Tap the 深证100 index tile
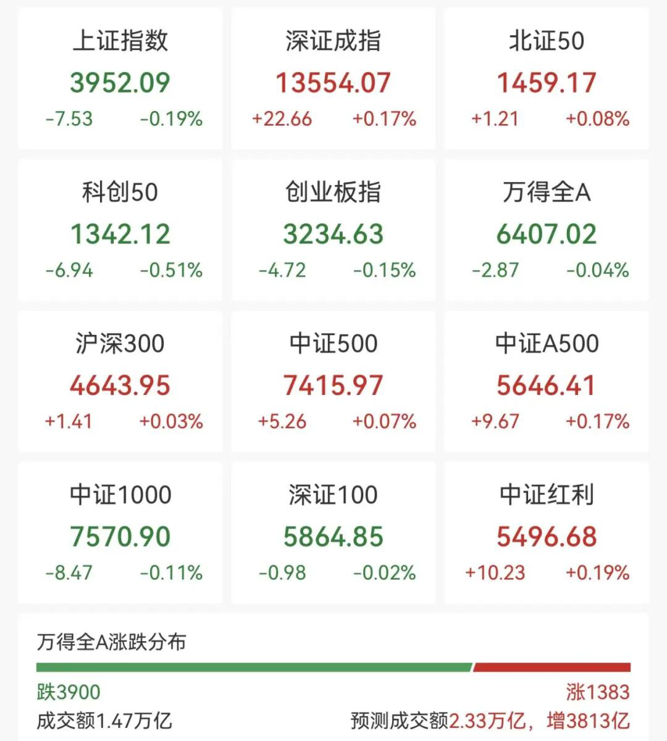This screenshot has height=741, width=667. [x=333, y=534]
